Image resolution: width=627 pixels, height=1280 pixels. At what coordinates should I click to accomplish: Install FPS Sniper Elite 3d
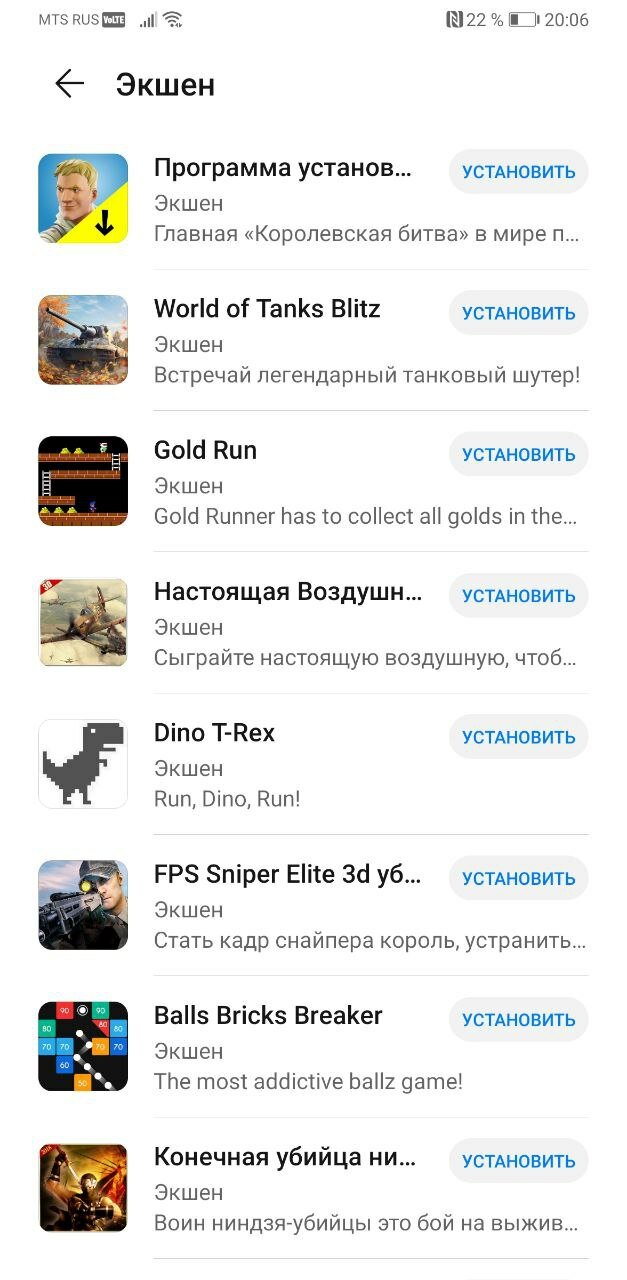point(518,878)
